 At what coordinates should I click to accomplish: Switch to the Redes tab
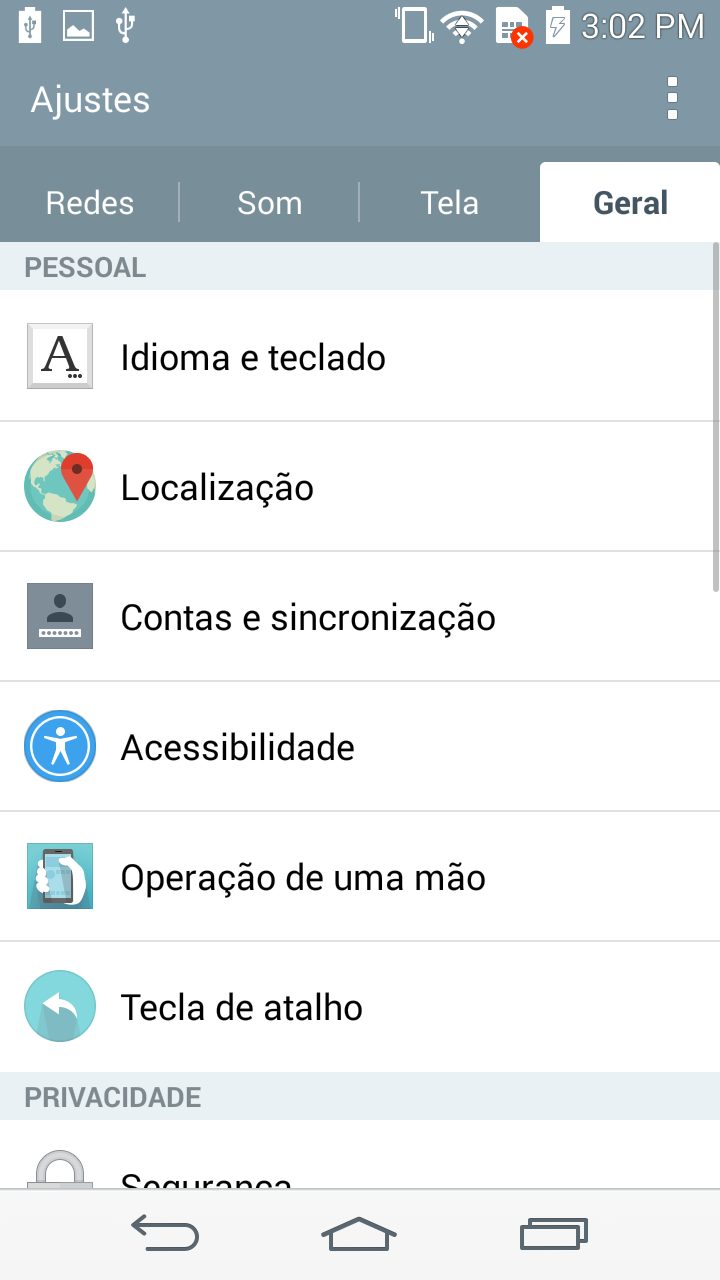pyautogui.click(x=90, y=203)
